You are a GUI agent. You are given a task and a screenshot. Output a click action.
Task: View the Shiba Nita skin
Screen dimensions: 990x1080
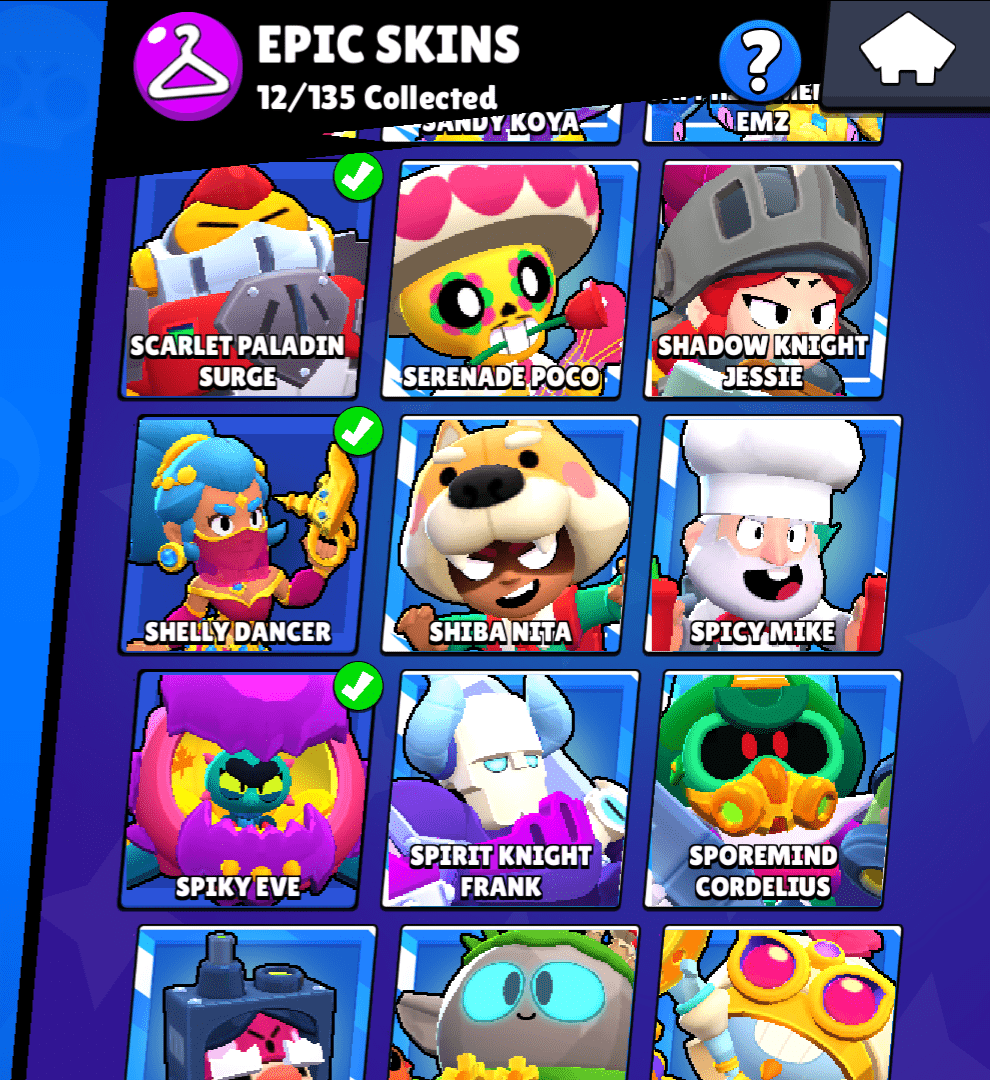tap(510, 535)
